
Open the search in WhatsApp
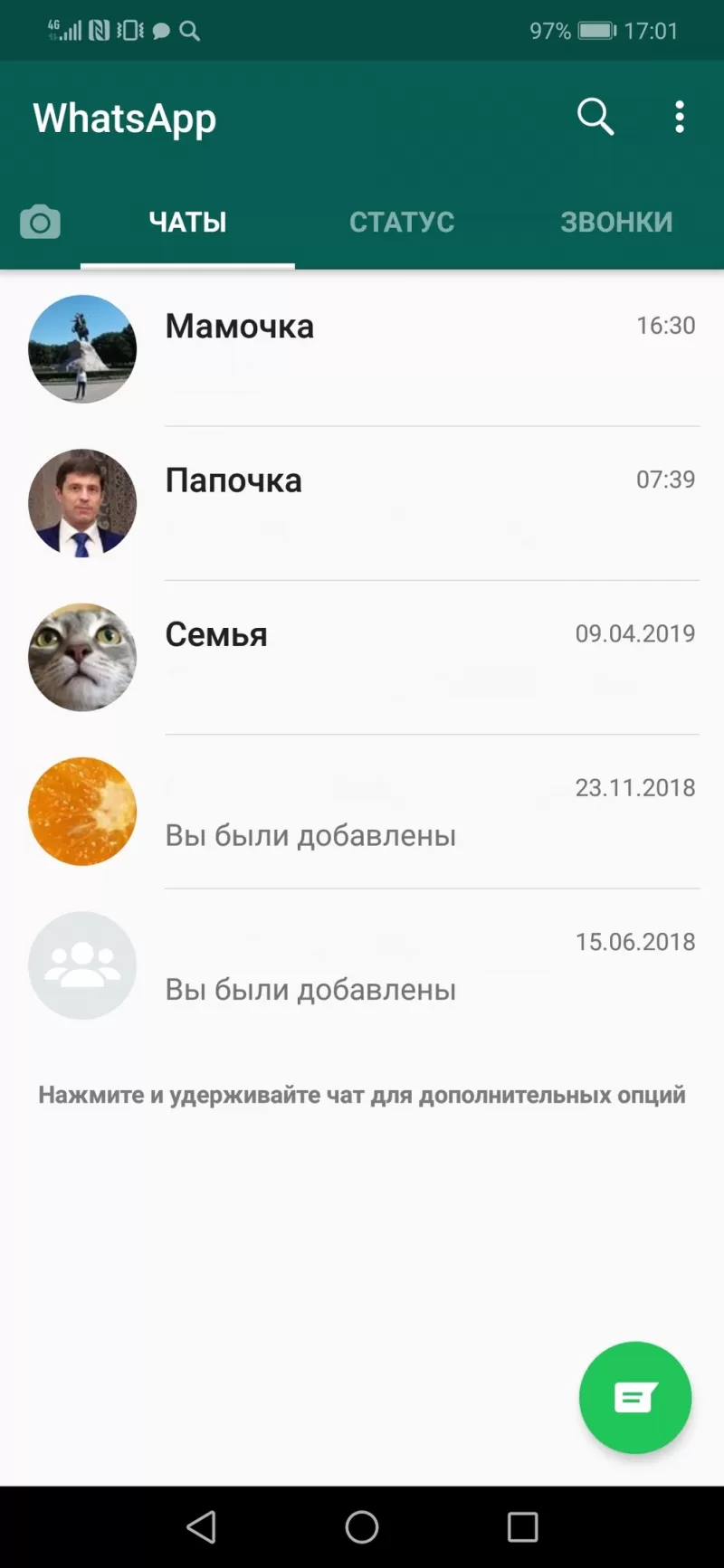[595, 117]
